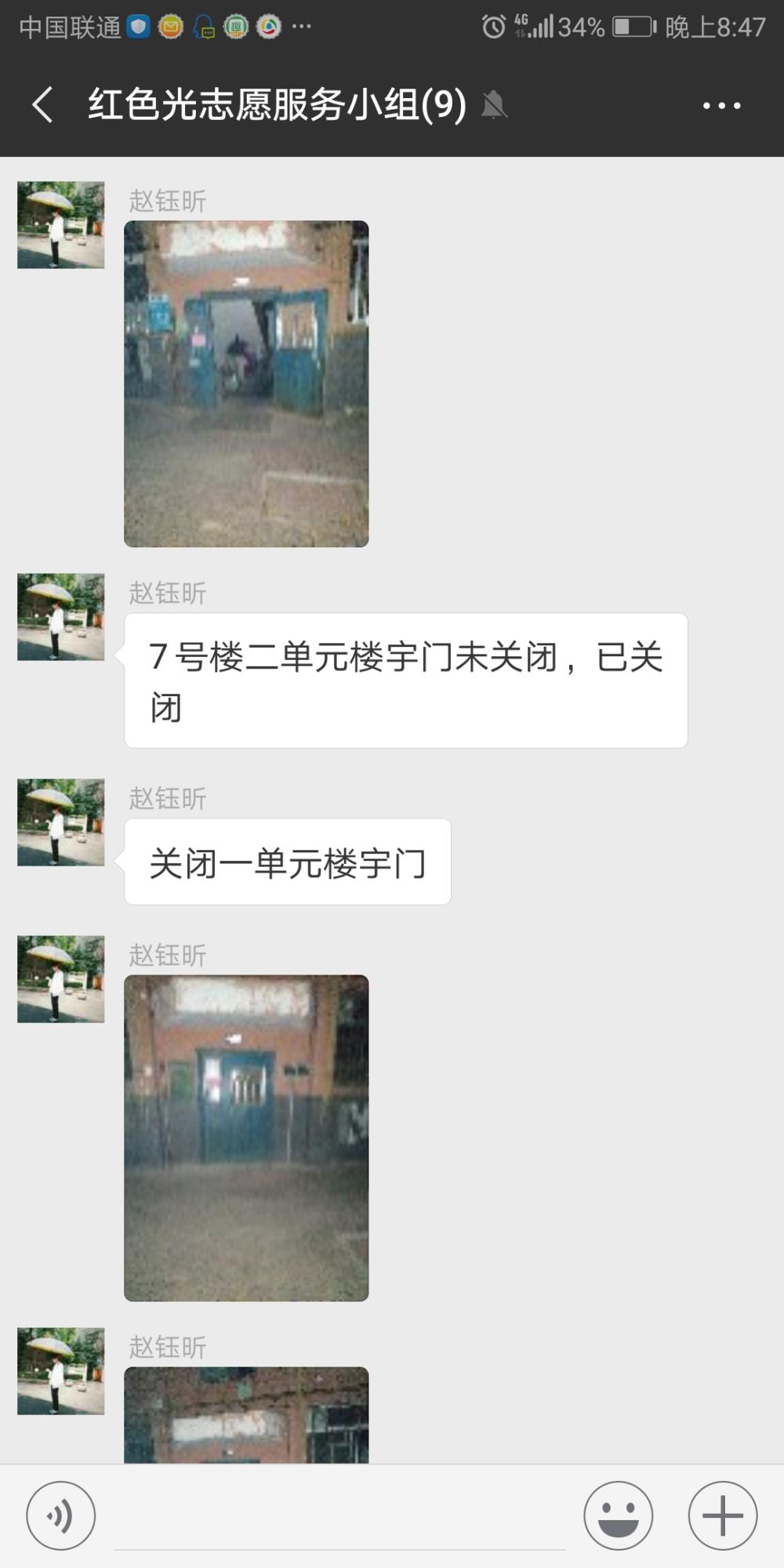Screen dimensions: 784x1568
Task: Open the emoji picker
Action: [618, 1515]
